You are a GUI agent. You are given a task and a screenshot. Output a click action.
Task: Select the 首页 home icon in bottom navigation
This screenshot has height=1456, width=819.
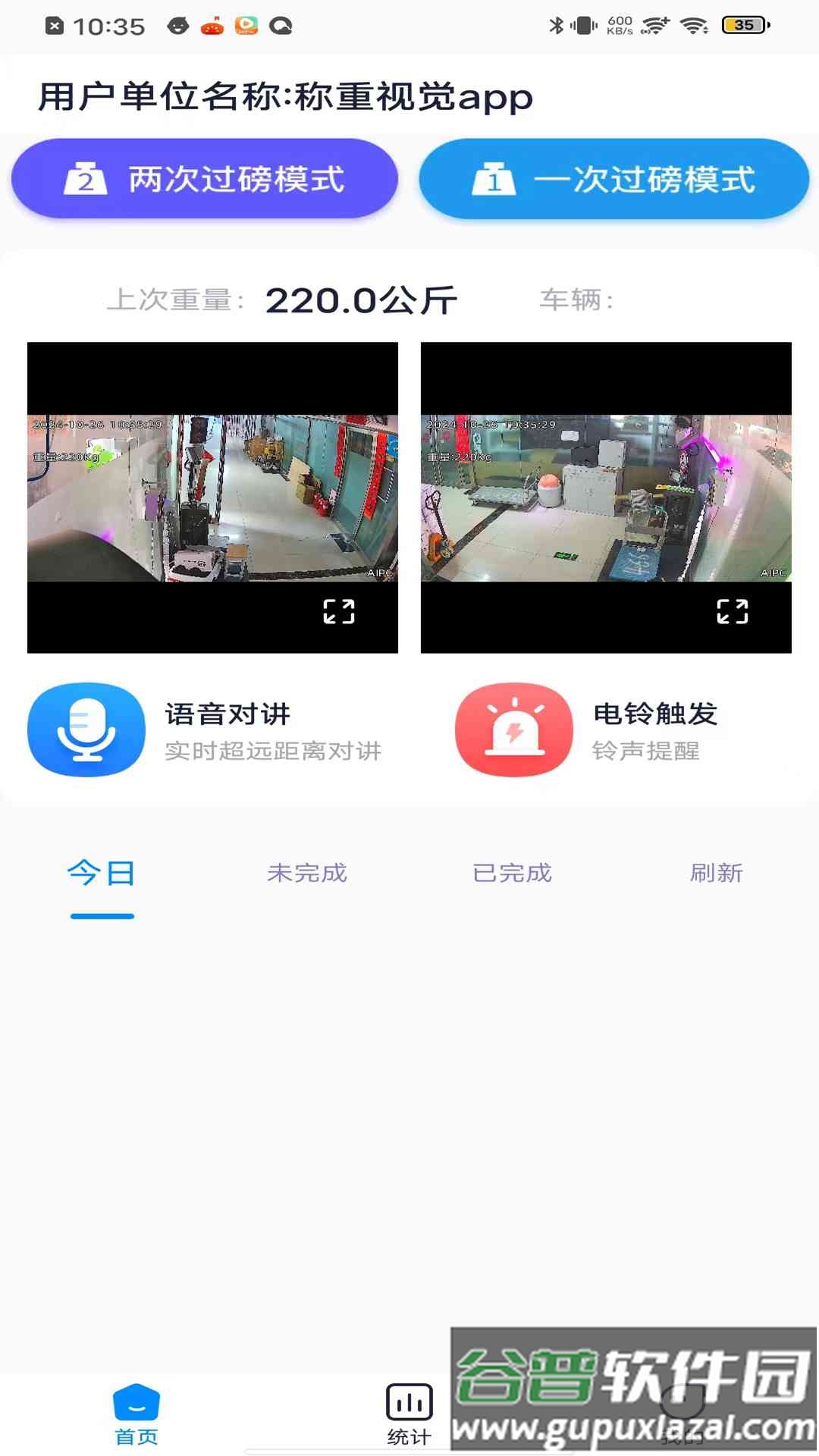[135, 1401]
